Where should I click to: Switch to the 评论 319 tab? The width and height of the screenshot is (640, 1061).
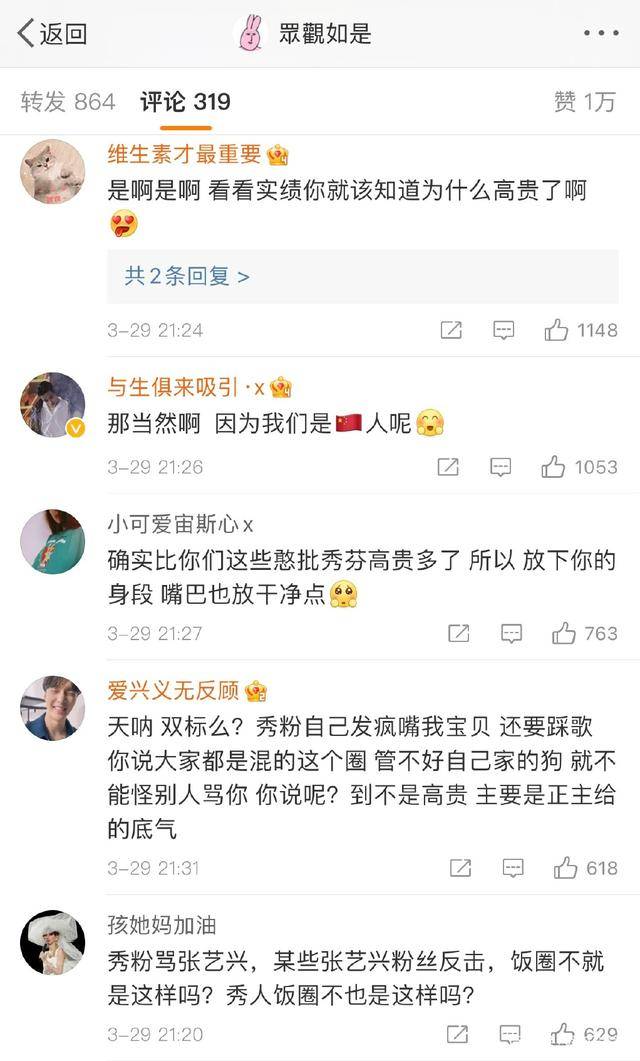[185, 101]
